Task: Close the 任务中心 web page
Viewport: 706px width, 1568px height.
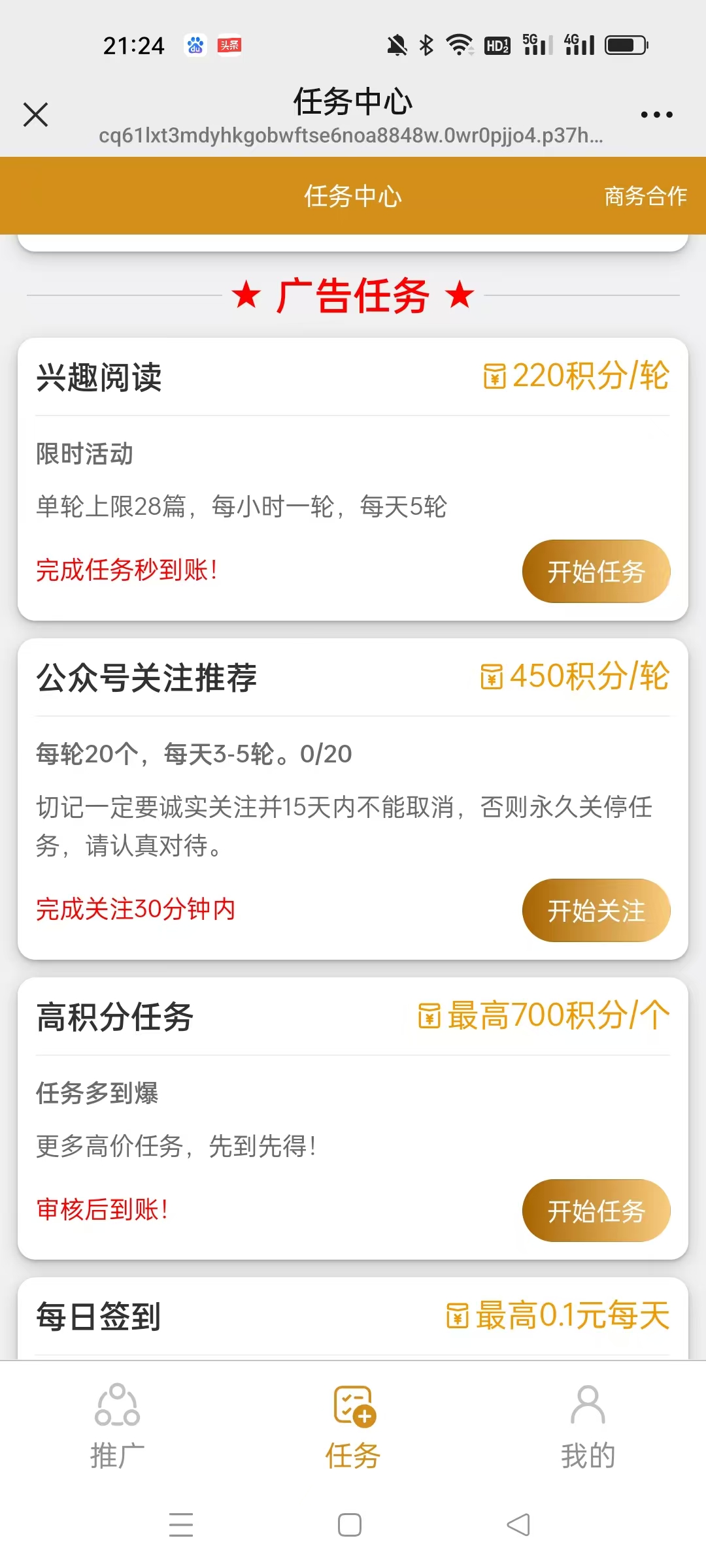Action: 36,114
